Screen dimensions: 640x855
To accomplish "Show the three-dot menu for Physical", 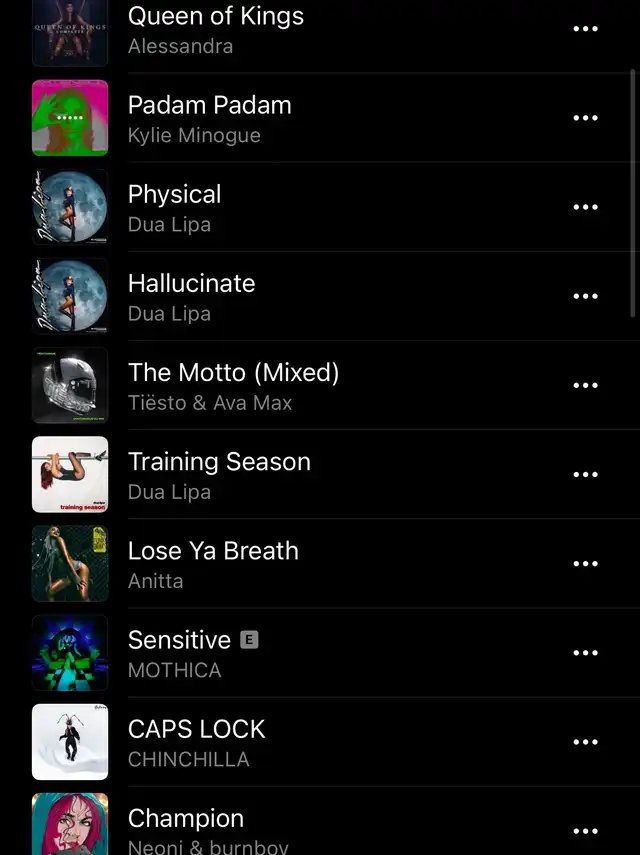I will [585, 207].
